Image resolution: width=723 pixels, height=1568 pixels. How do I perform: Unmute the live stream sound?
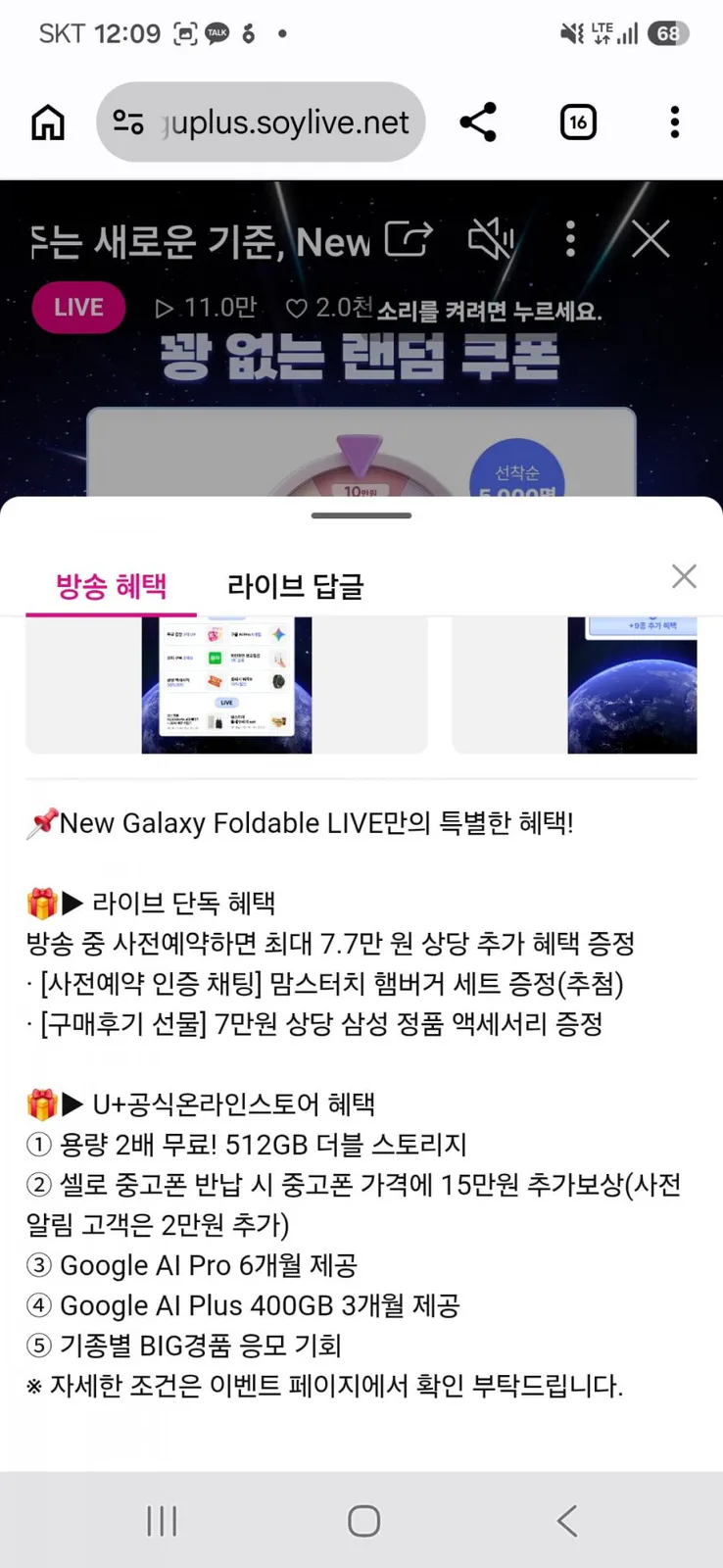coord(491,239)
